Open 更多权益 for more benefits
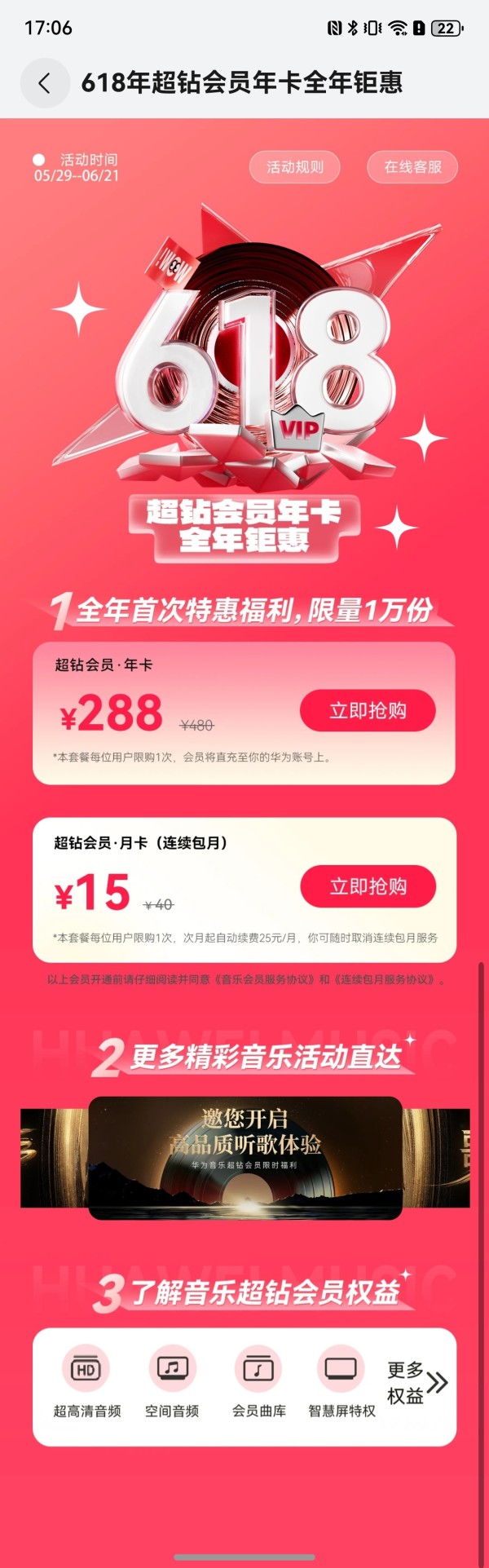The height and width of the screenshot is (1568, 489). [x=416, y=1383]
